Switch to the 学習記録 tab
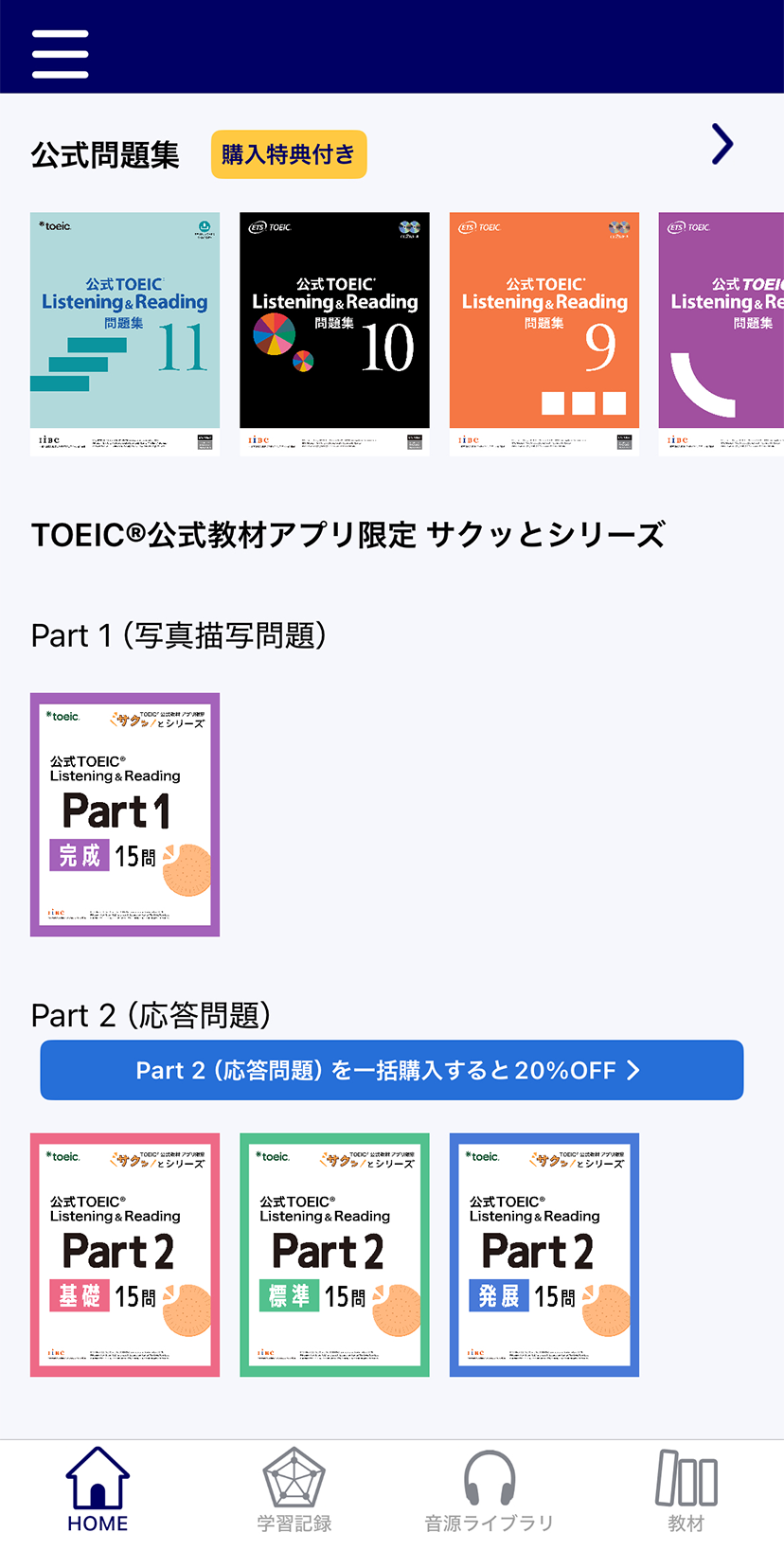784x1568 pixels. (x=294, y=1490)
